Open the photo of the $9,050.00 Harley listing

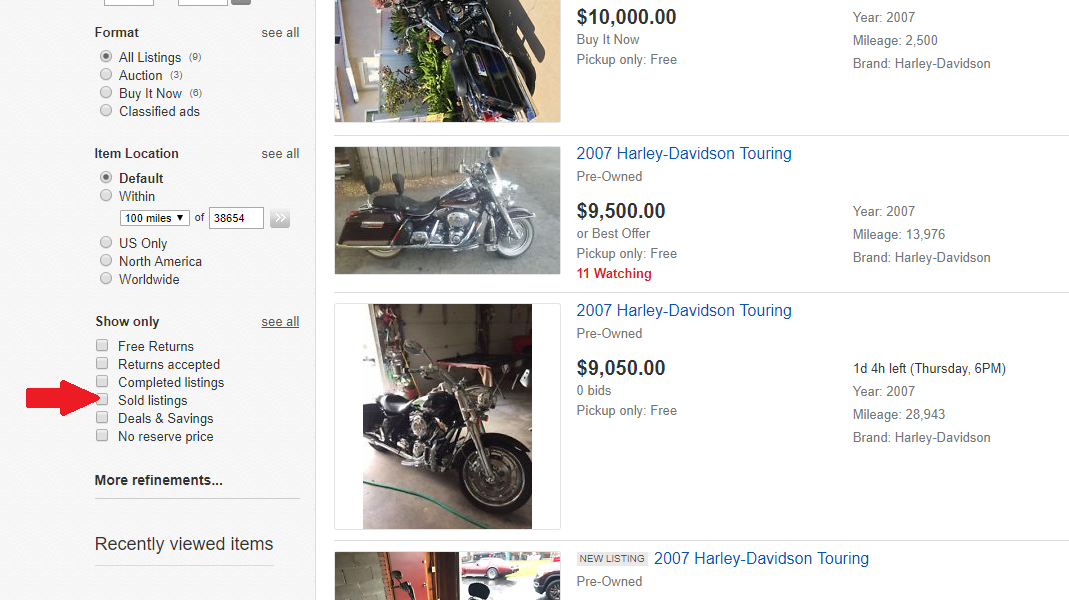point(447,416)
